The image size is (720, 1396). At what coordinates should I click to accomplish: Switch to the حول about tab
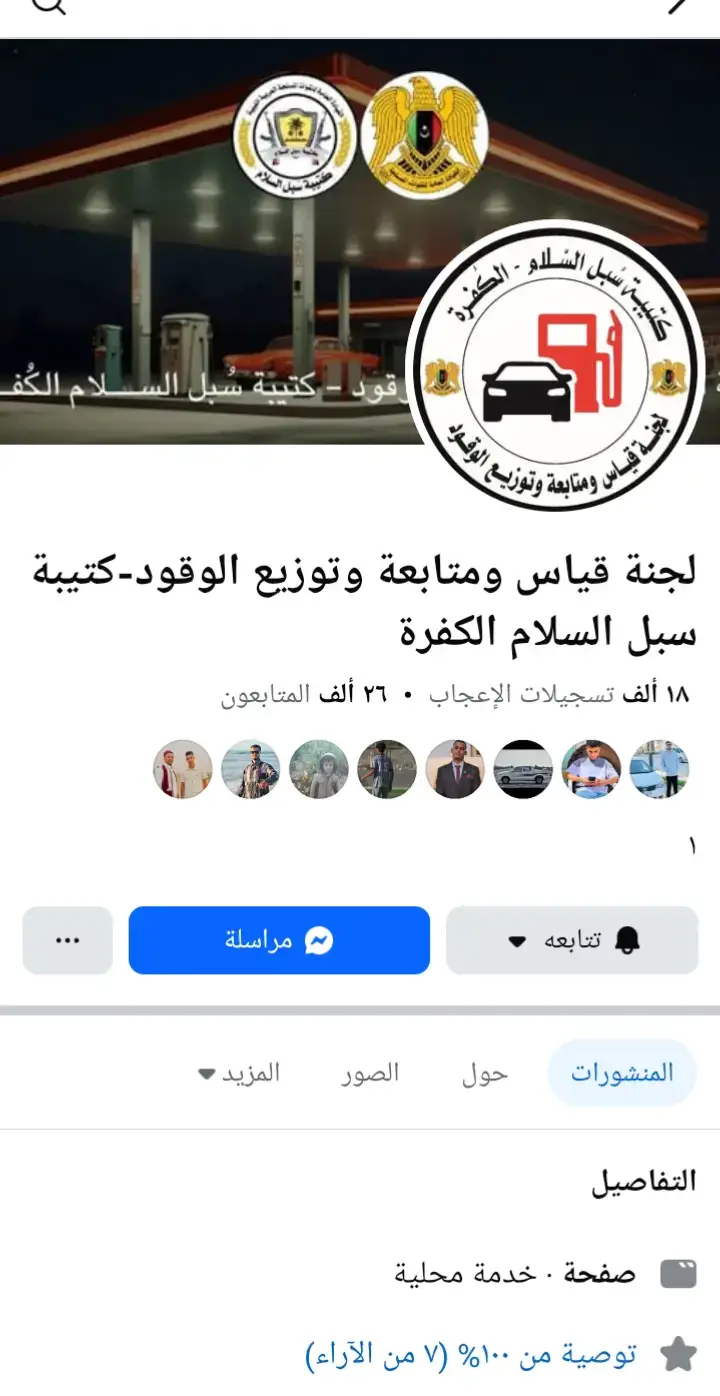click(484, 1073)
